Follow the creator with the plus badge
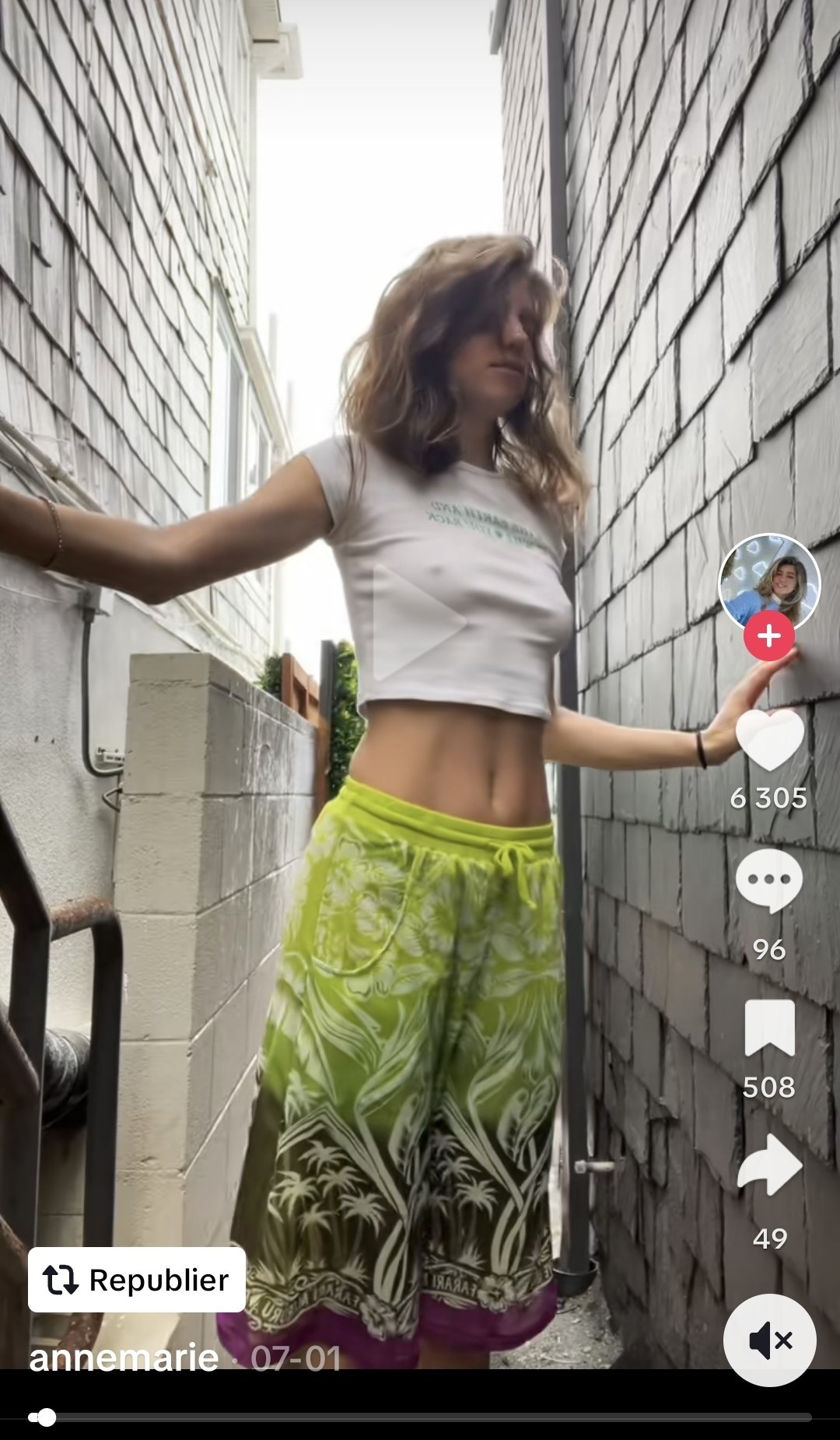 pos(768,636)
